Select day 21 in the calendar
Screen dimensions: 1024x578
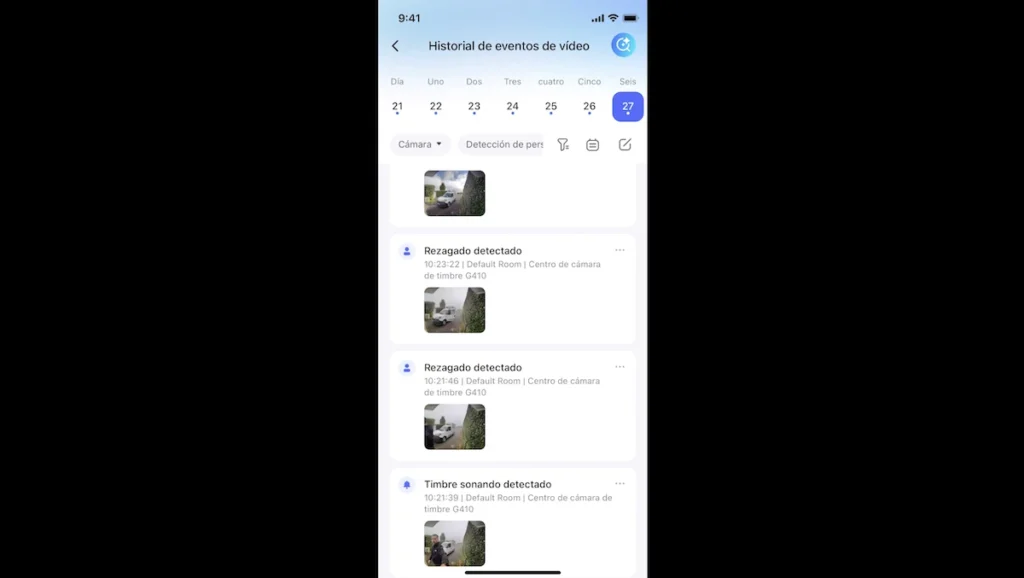coord(397,107)
